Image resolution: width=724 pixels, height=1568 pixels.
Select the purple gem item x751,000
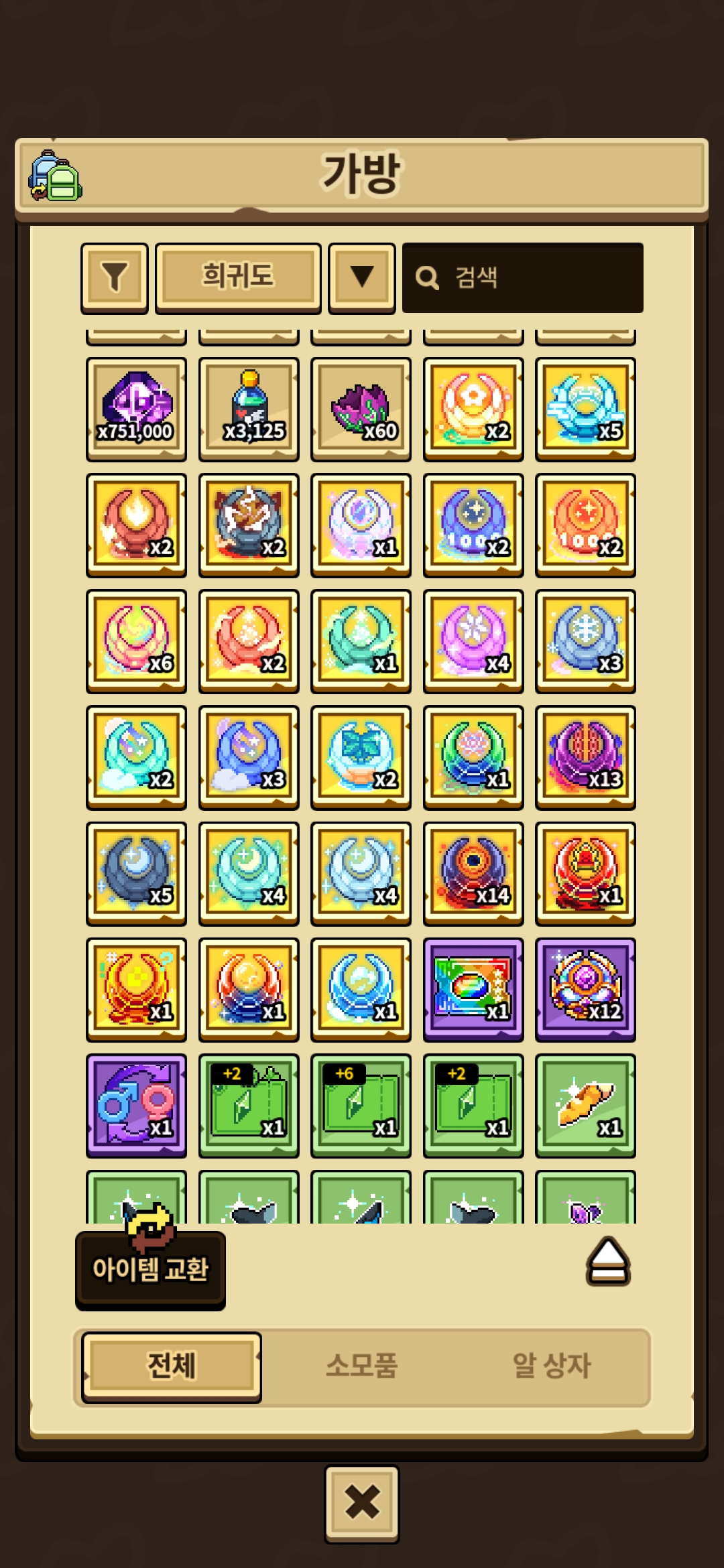pos(136,409)
